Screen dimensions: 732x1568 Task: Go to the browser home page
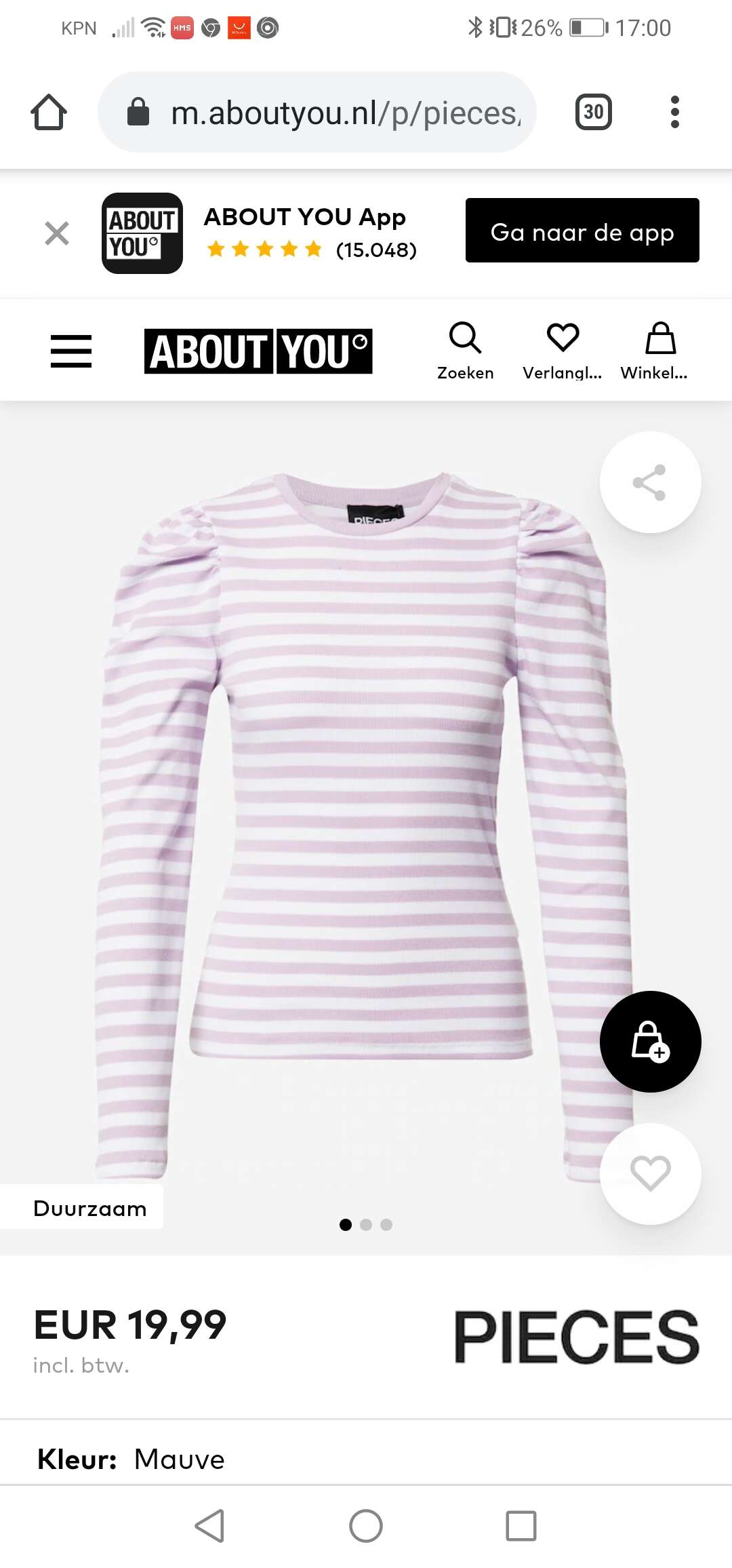pyautogui.click(x=49, y=112)
